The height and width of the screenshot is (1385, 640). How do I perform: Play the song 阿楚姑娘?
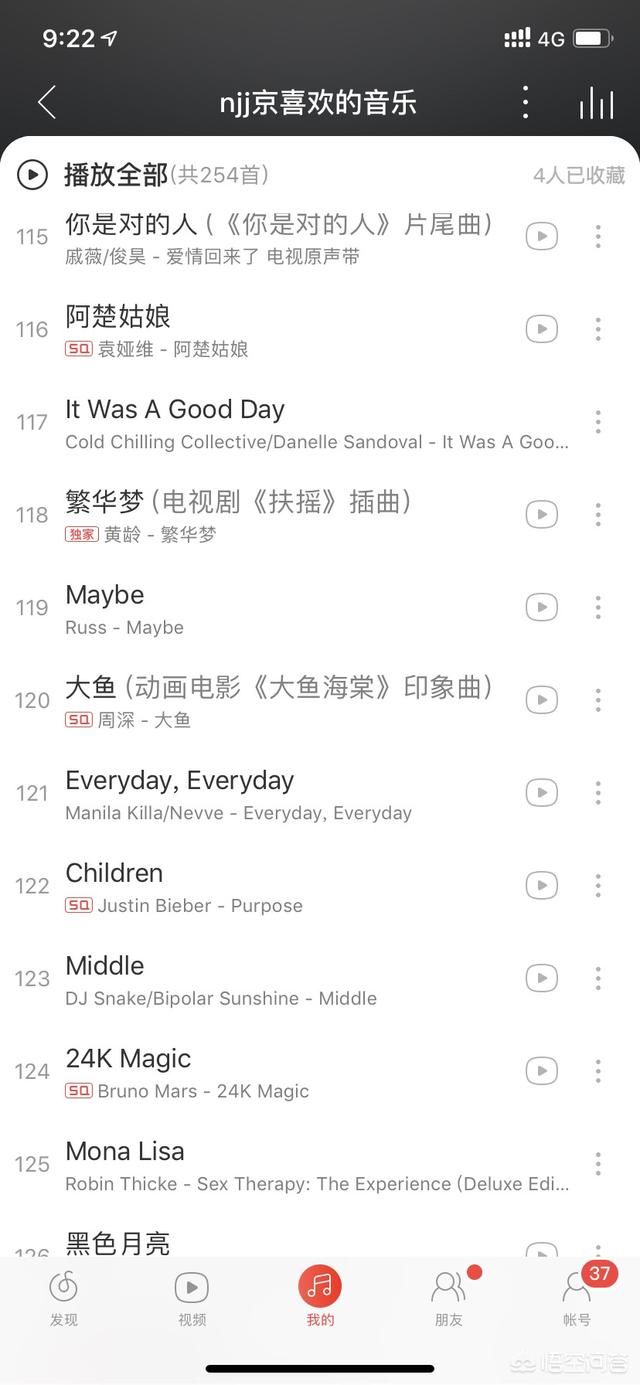118,316
